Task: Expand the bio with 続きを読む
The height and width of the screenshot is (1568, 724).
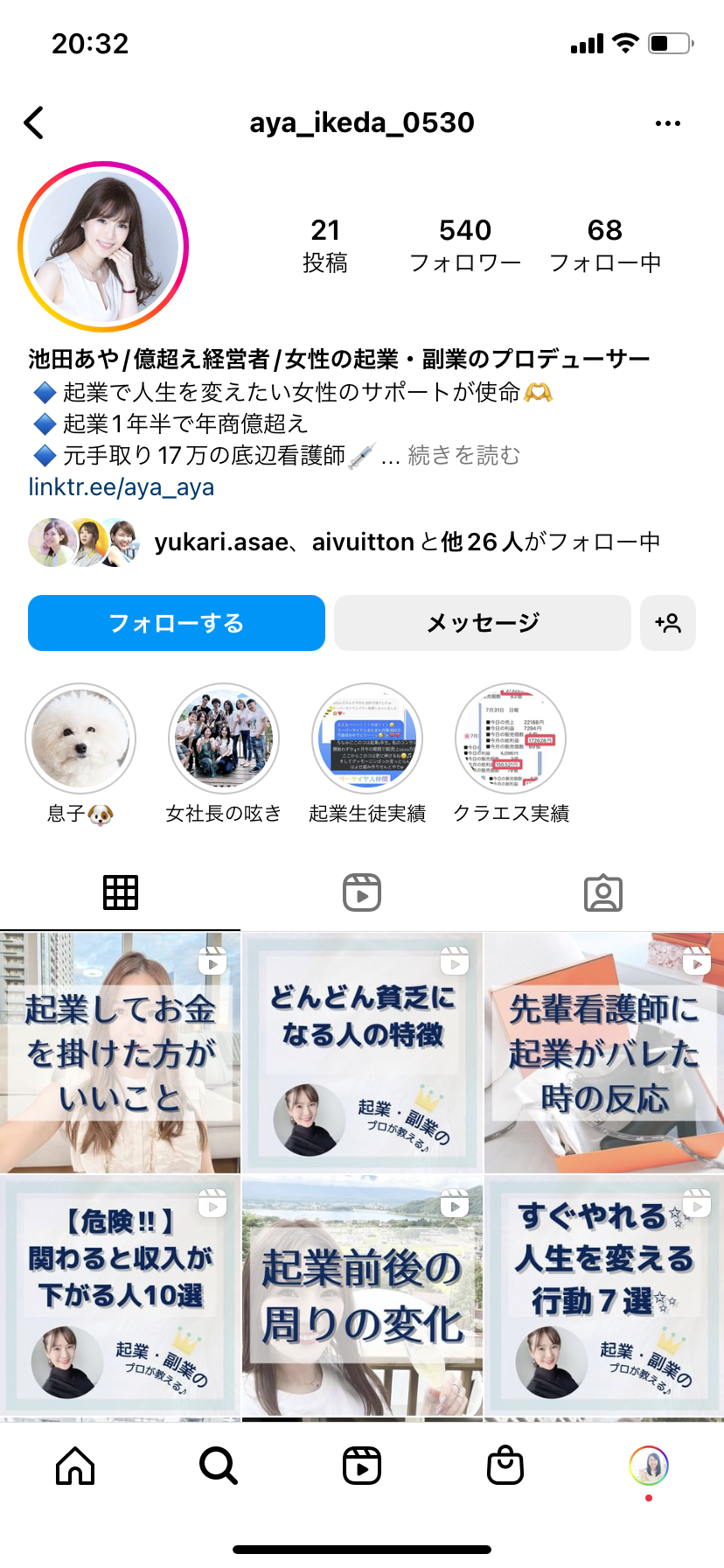Action: tap(463, 456)
